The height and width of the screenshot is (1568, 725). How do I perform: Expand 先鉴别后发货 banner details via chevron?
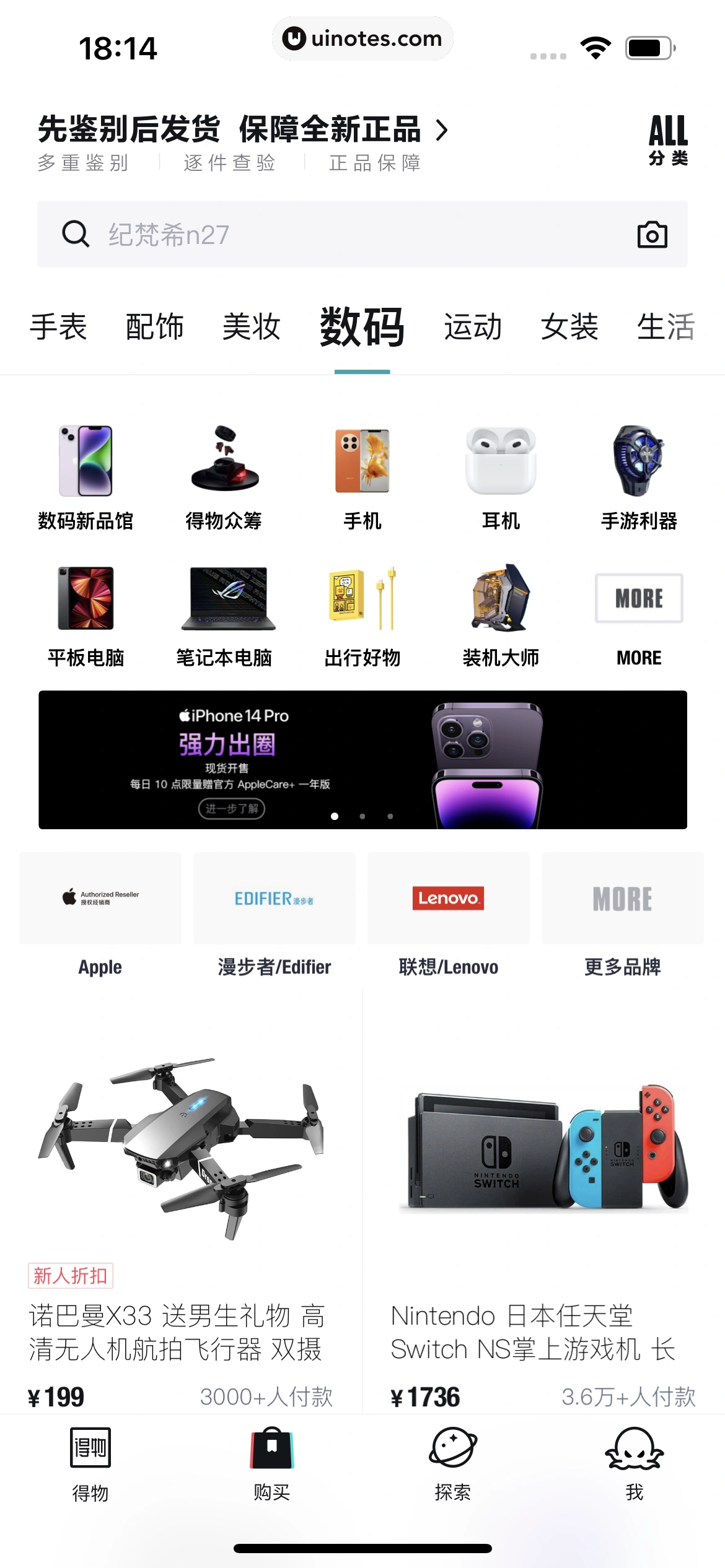442,131
